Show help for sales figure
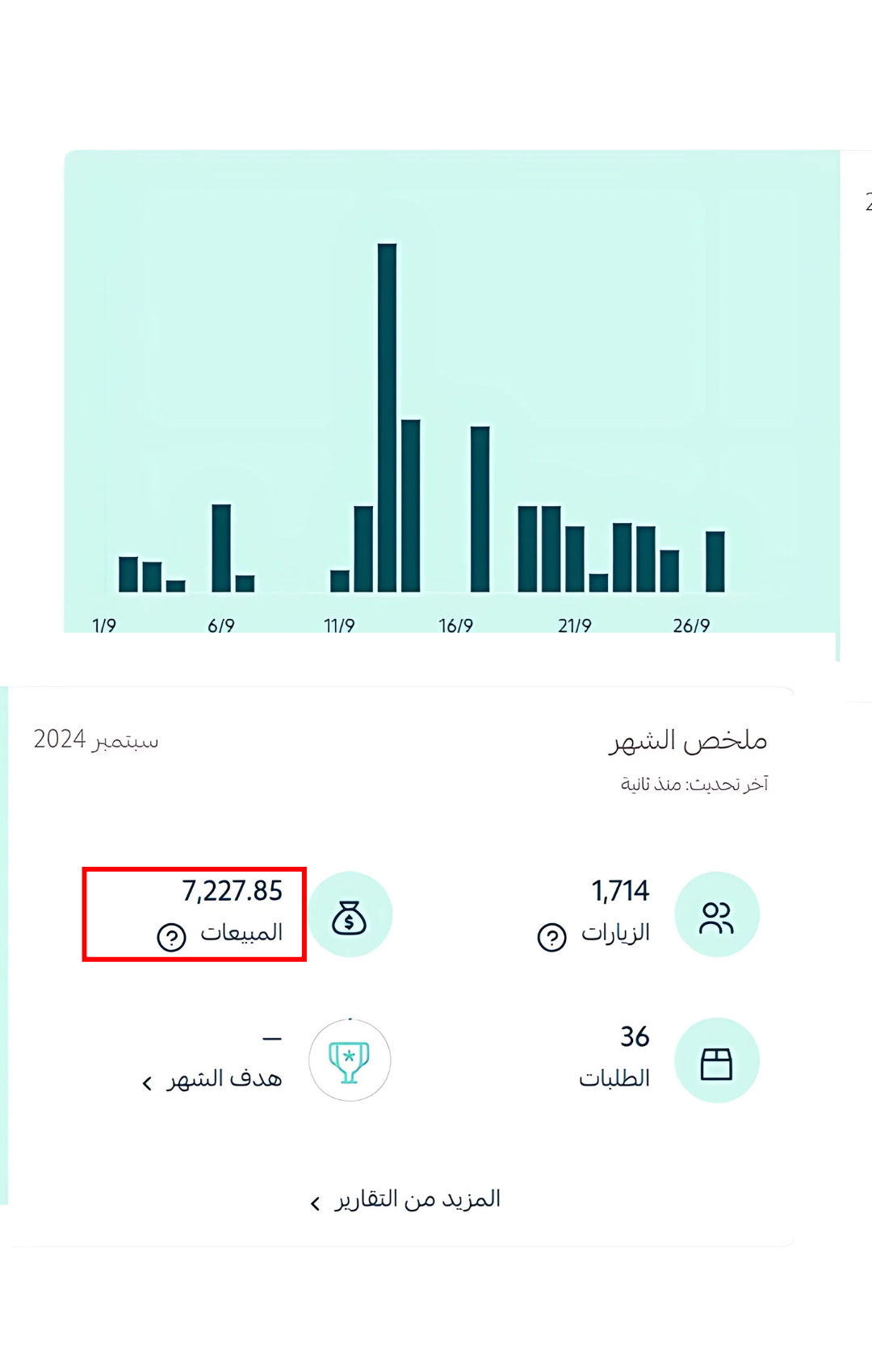The width and height of the screenshot is (872, 1372). 171,937
